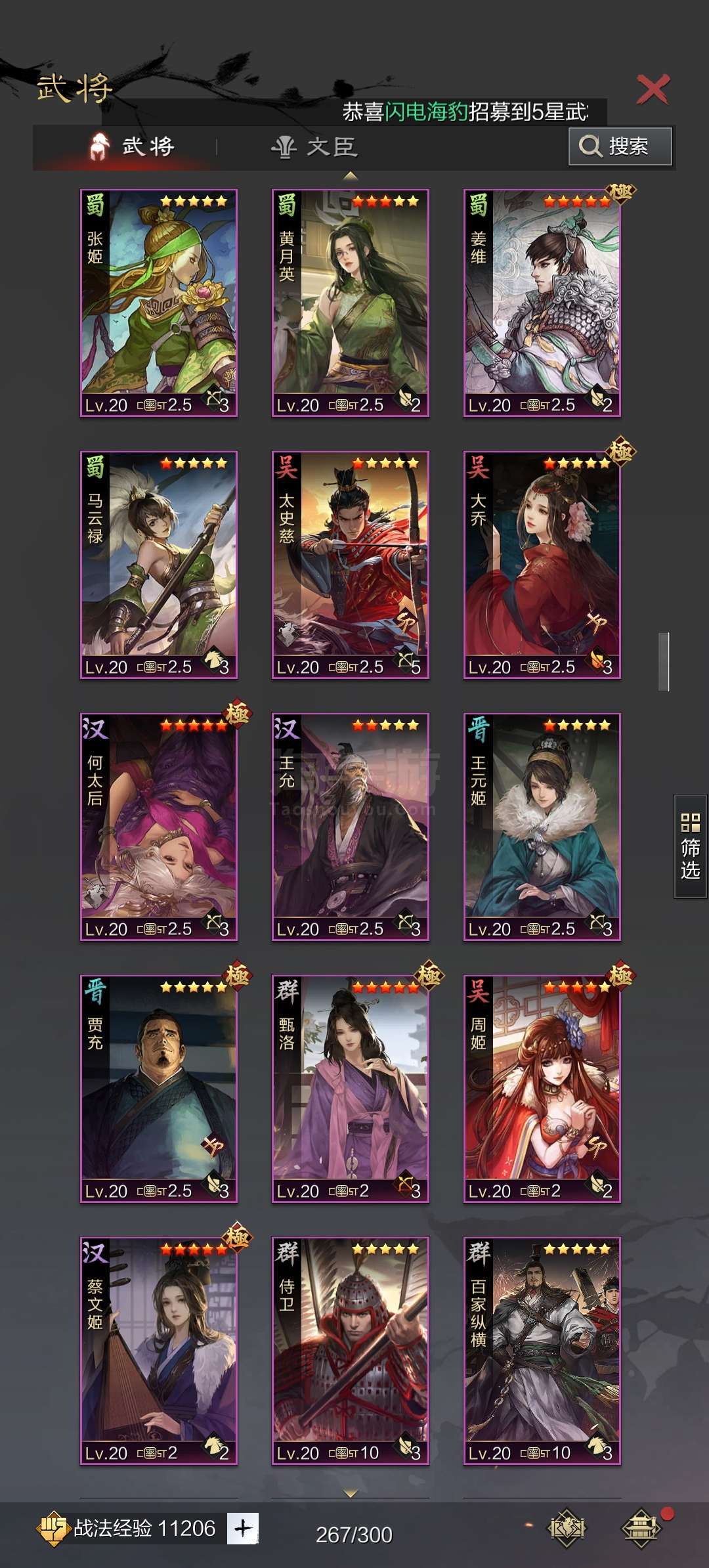Open the 筛选 filter panel

click(x=690, y=846)
